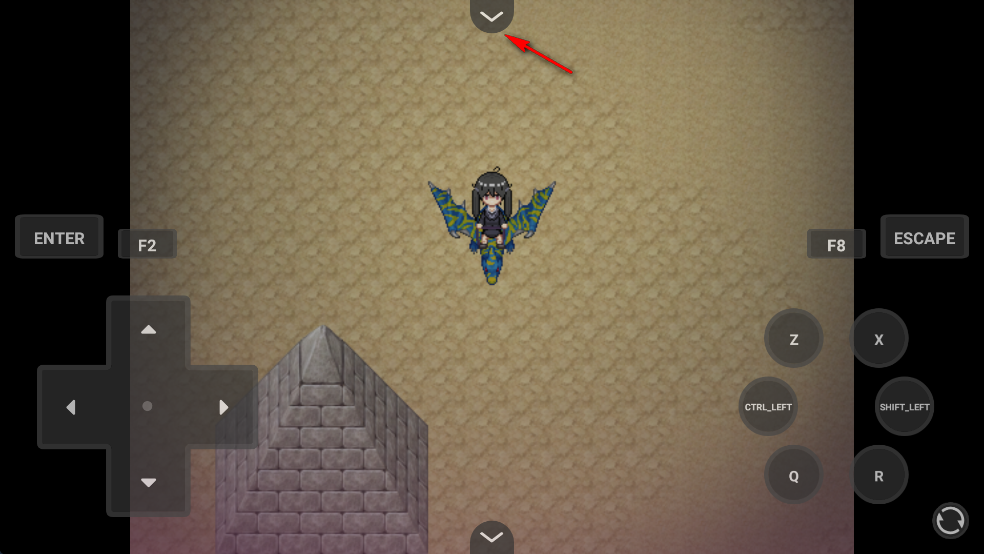Tap the Z action button
The height and width of the screenshot is (554, 984).
click(794, 339)
